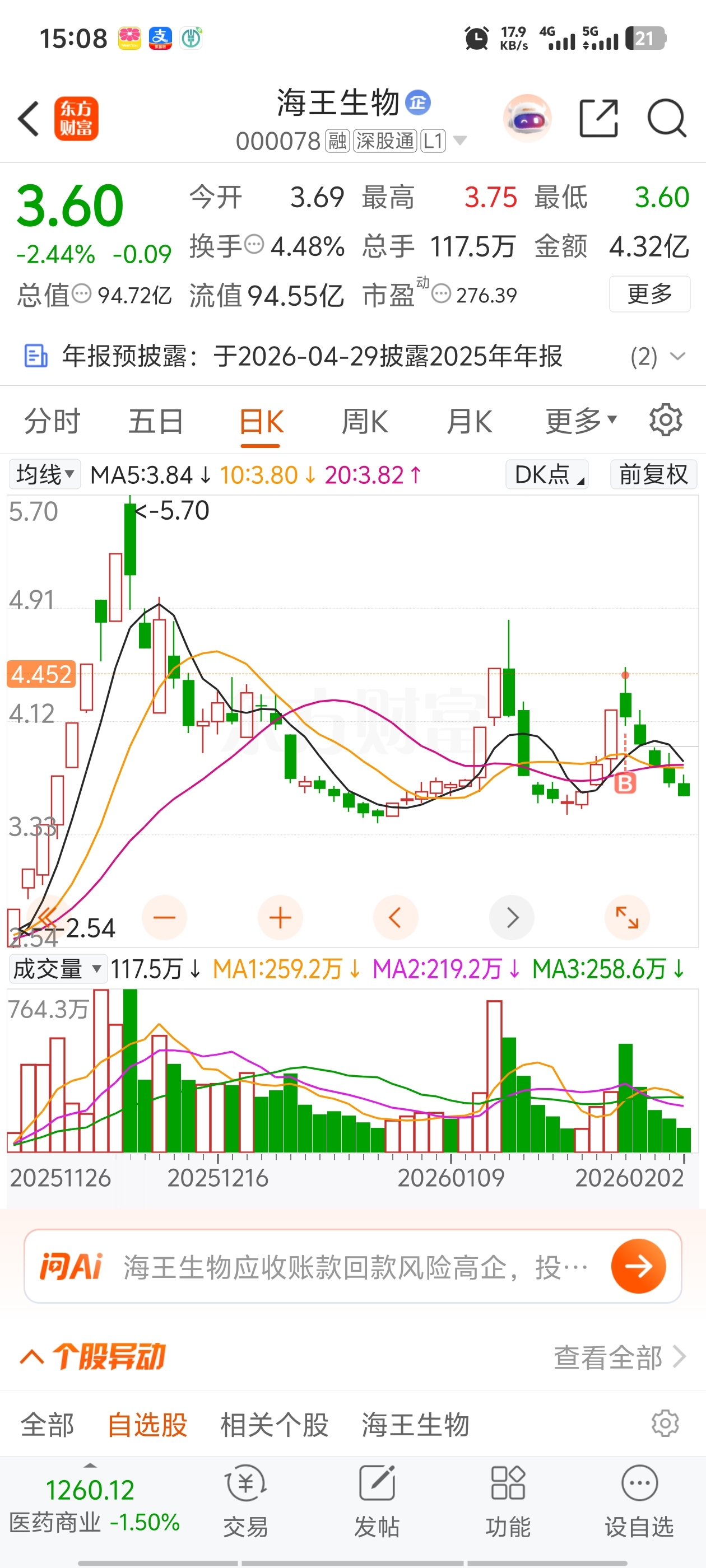Expand the 年报预披露 announcement row
The height and width of the screenshot is (1568, 706).
click(677, 357)
